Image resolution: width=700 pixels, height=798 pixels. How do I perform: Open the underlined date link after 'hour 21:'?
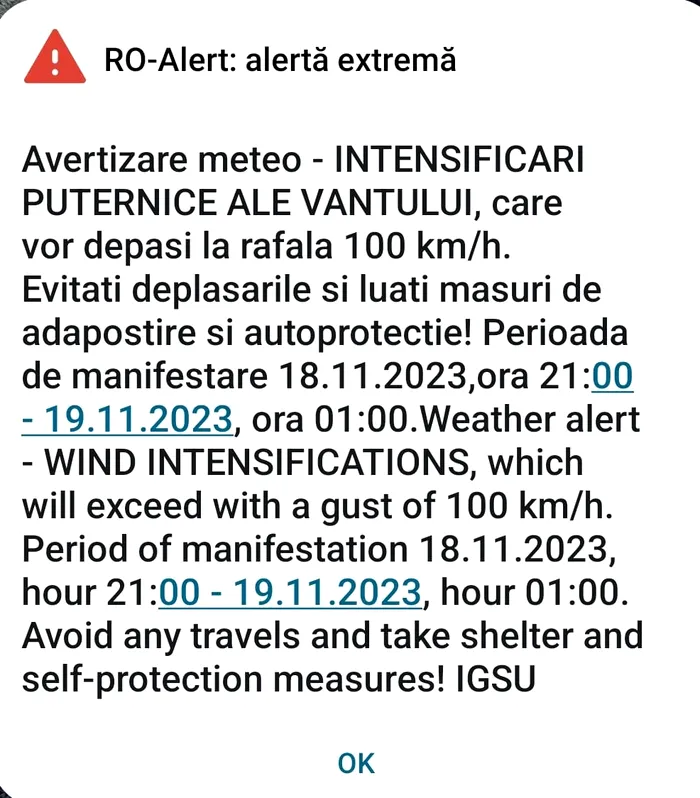(x=290, y=593)
